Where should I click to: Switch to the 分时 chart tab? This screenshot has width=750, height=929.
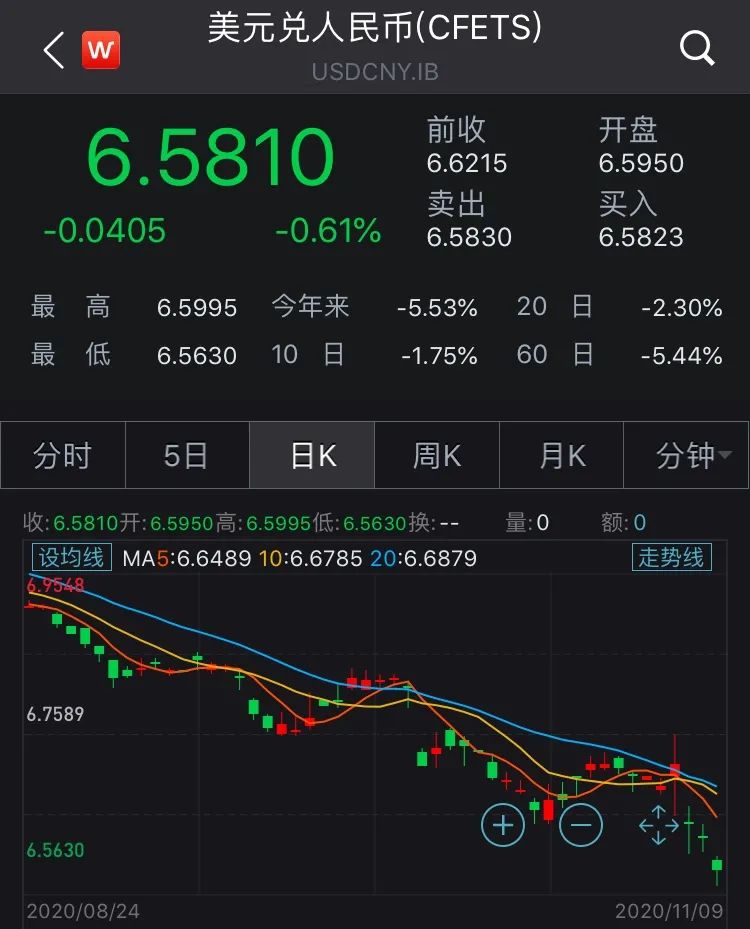[63, 456]
